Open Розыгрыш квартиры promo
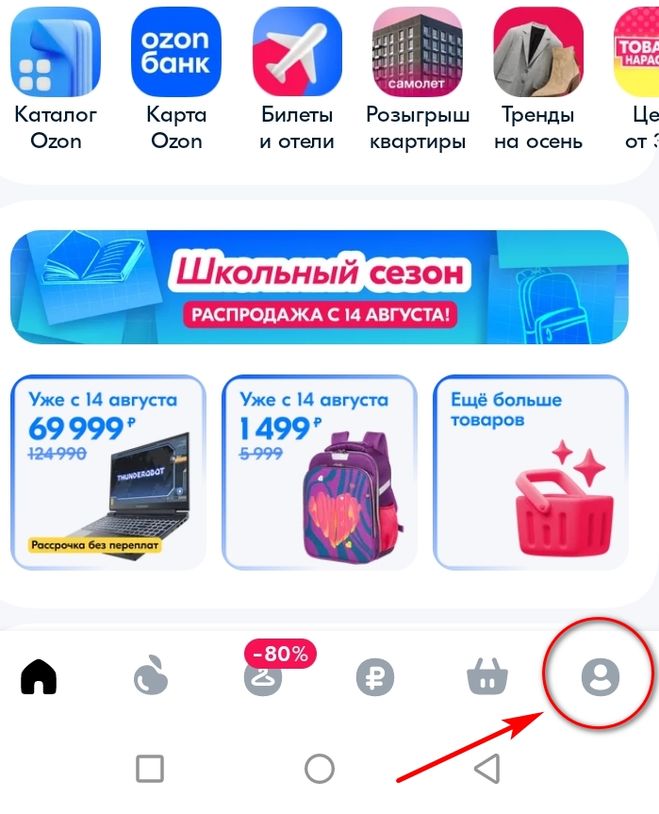 pyautogui.click(x=417, y=53)
